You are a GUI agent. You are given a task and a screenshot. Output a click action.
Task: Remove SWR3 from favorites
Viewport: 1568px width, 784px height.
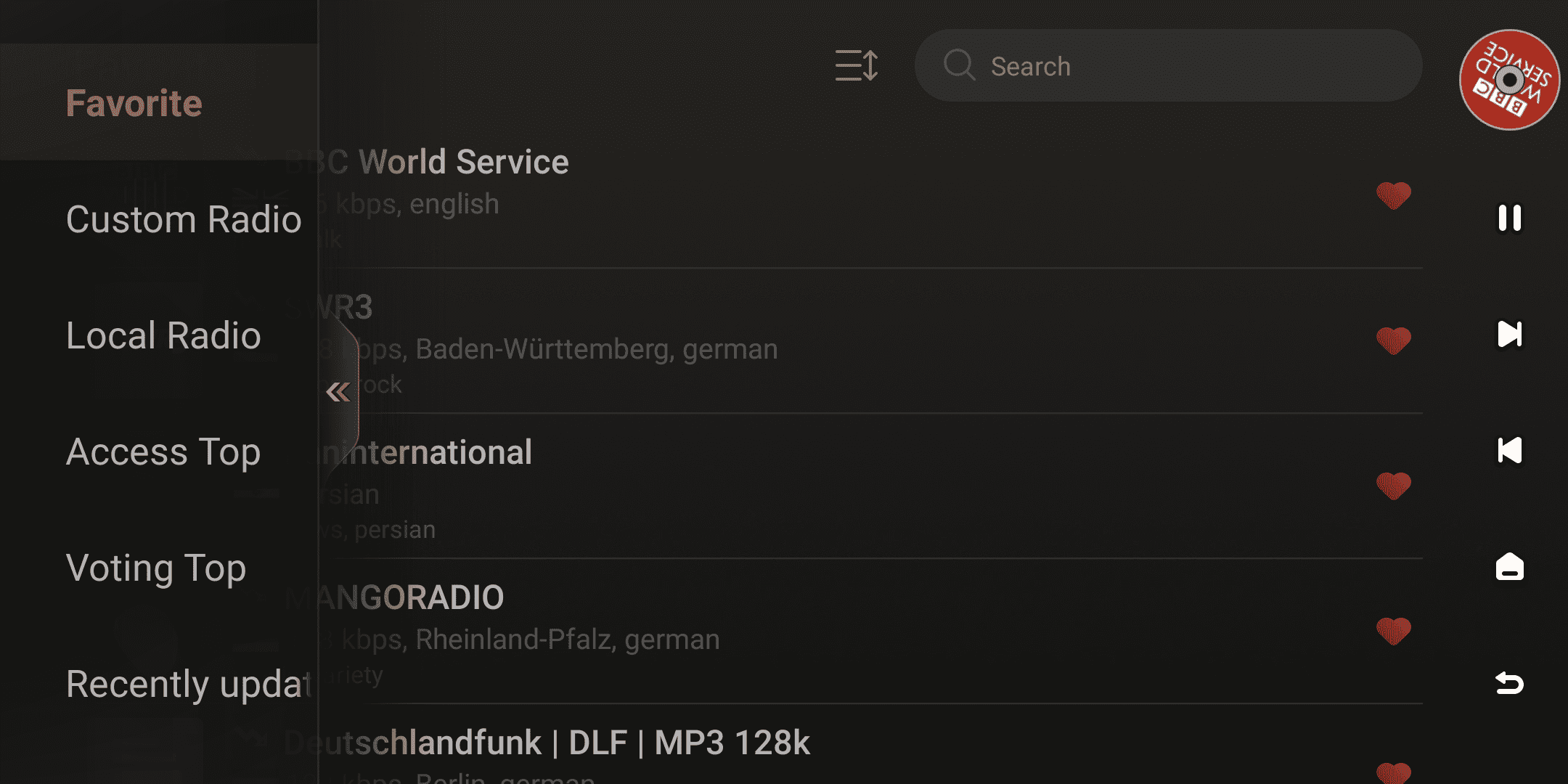click(1393, 340)
